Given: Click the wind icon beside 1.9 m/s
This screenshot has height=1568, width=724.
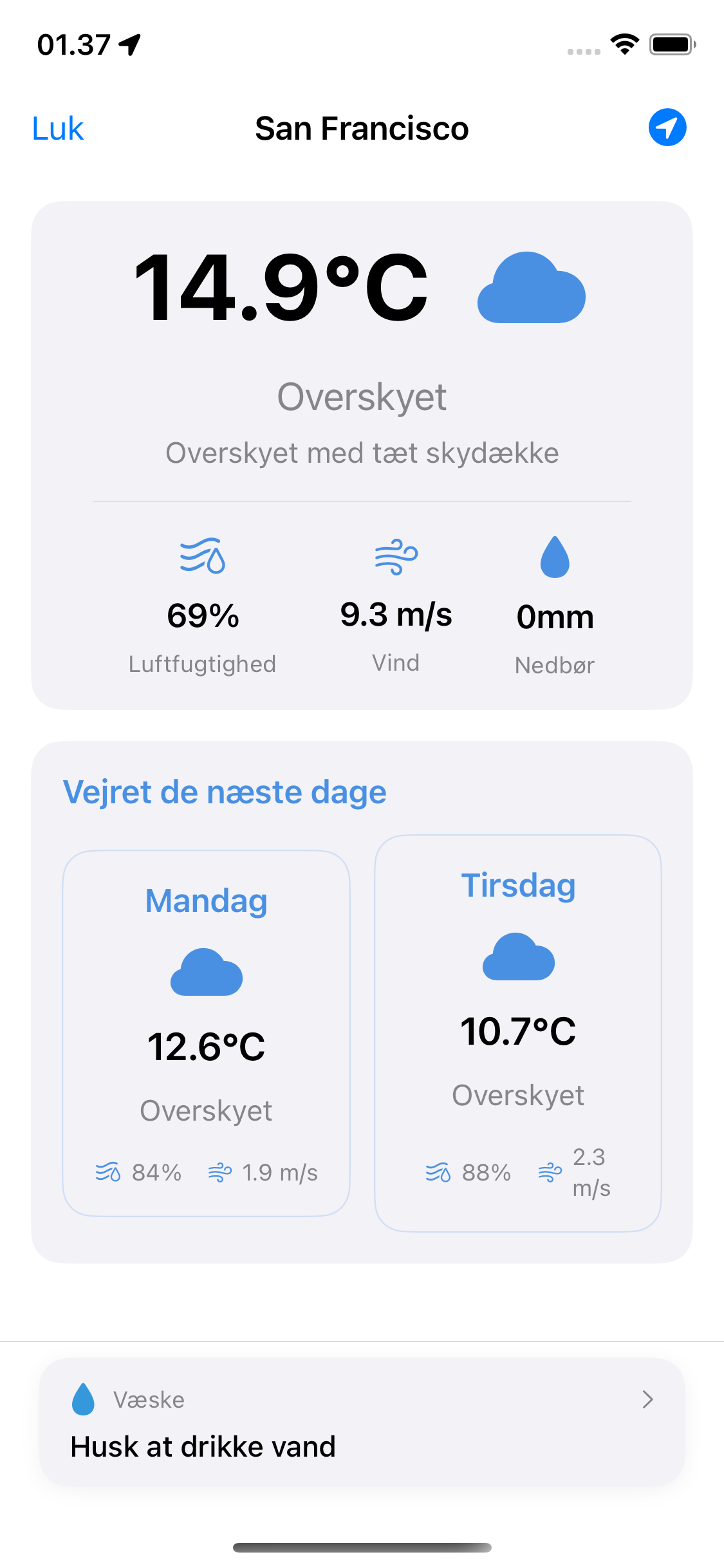Looking at the screenshot, I should pos(219,1172).
